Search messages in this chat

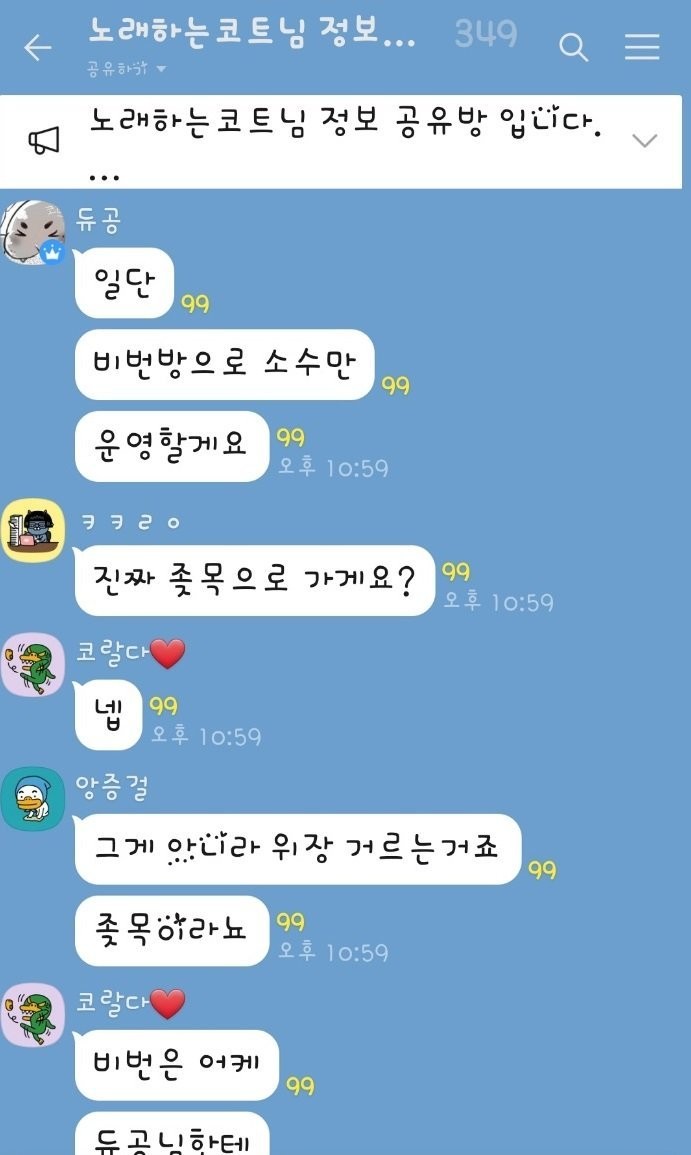coord(573,47)
